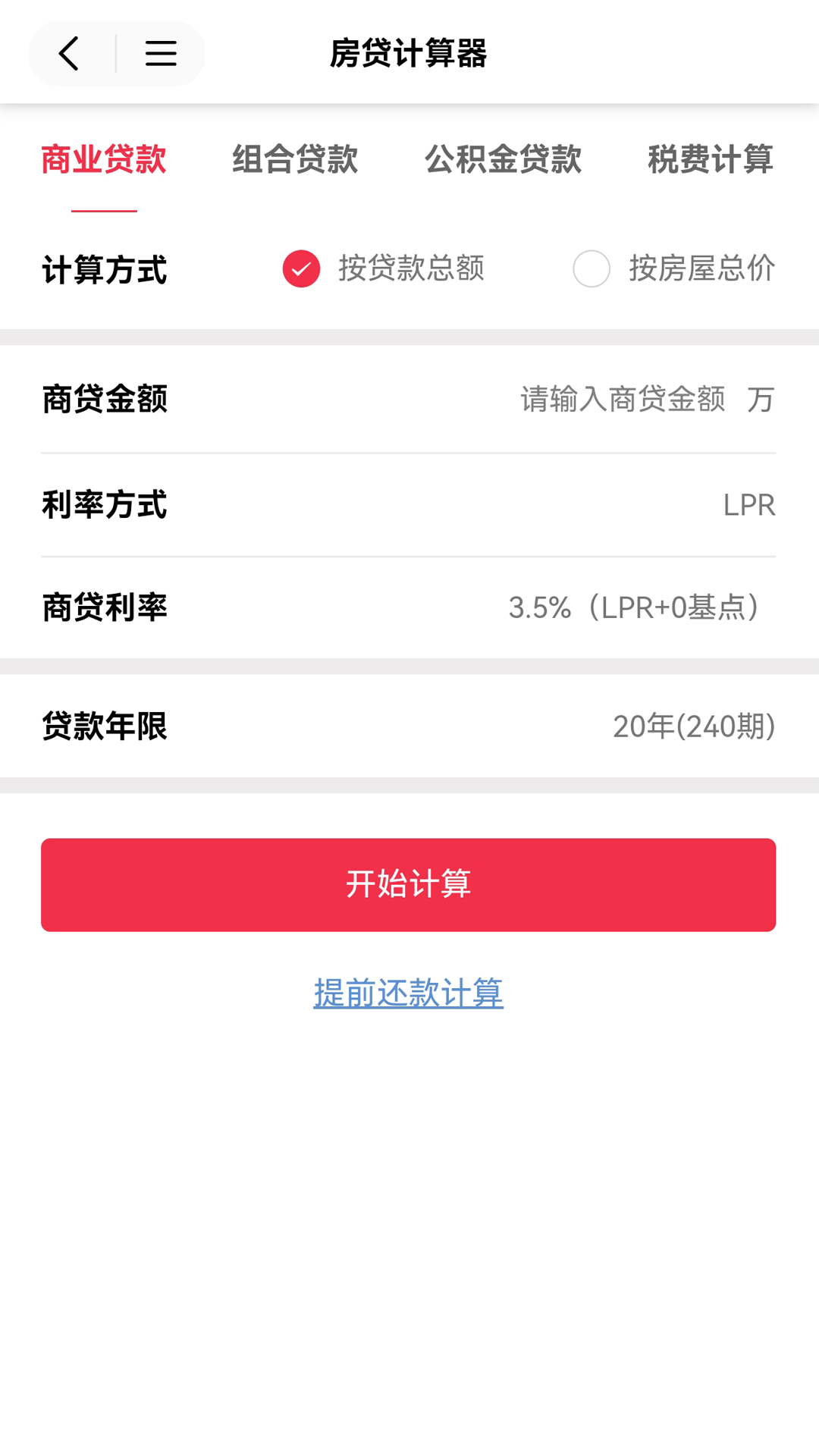Viewport: 819px width, 1456px height.
Task: Click the 3.5%（LPR+0基点）rate value
Action: (635, 607)
